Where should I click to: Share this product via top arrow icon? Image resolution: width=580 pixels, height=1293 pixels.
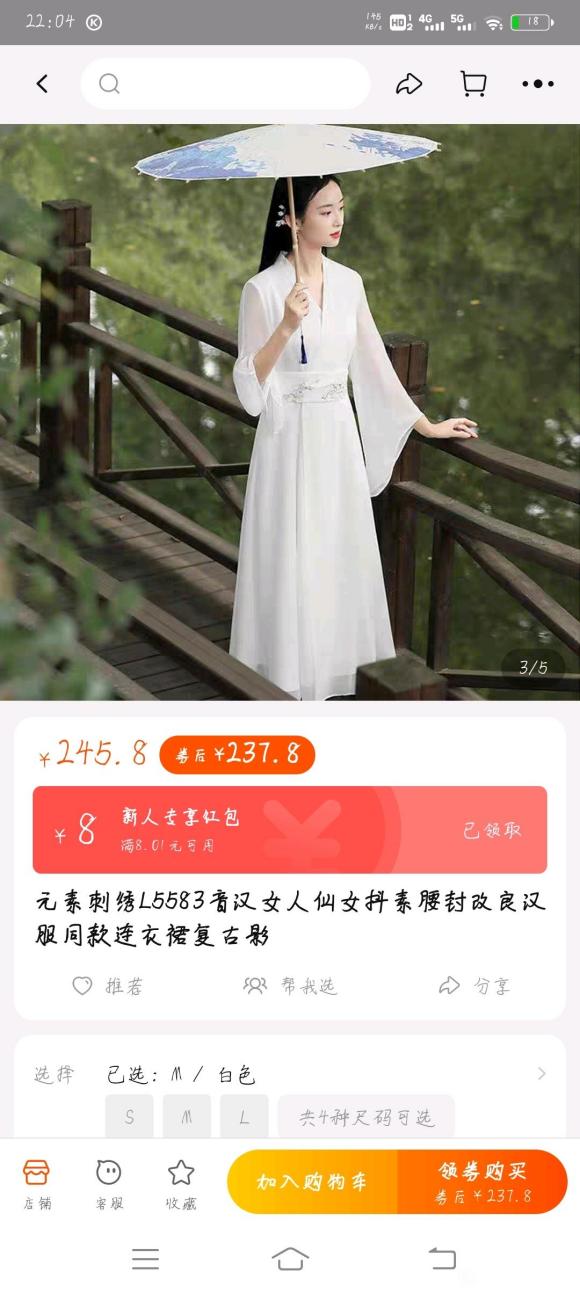409,84
